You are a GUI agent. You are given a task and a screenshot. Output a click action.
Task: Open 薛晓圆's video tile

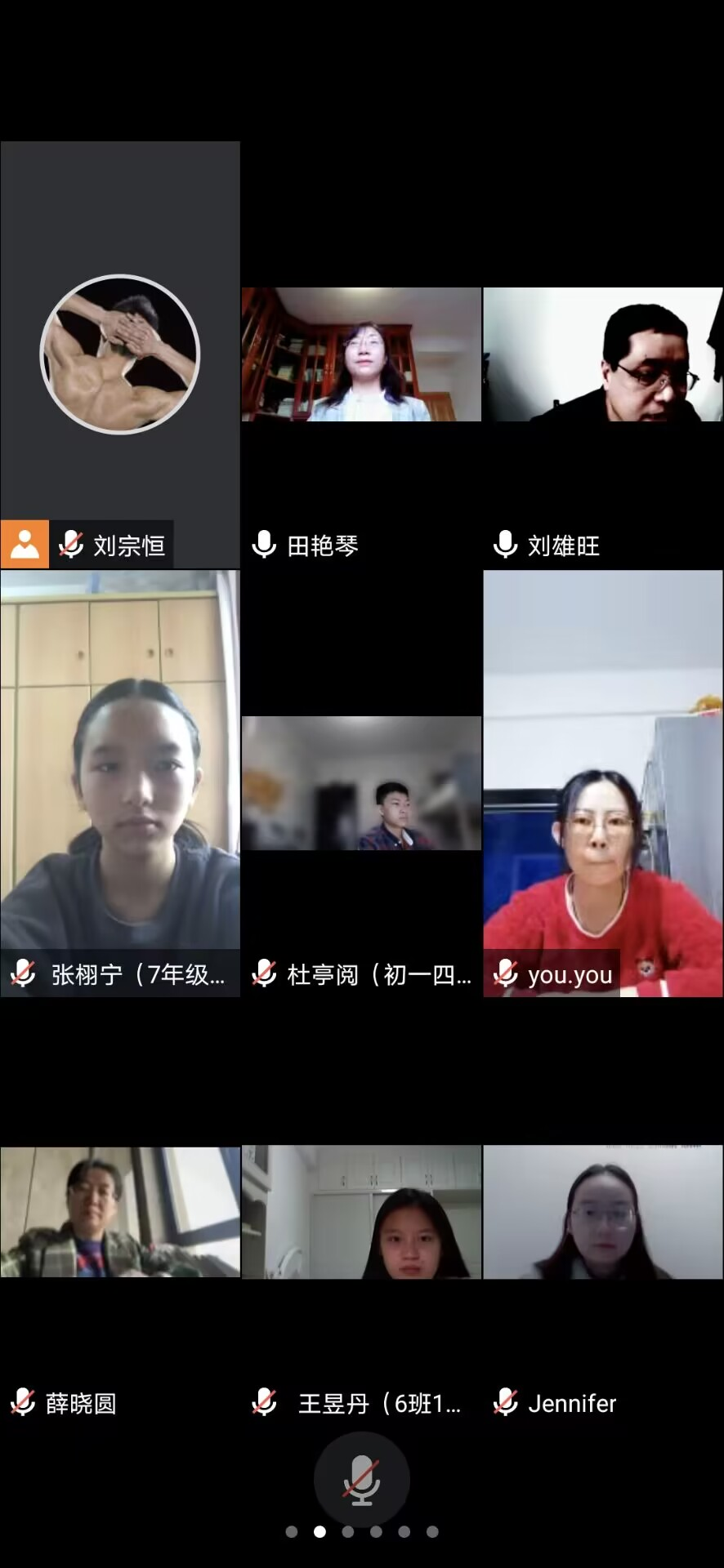pyautogui.click(x=120, y=1212)
